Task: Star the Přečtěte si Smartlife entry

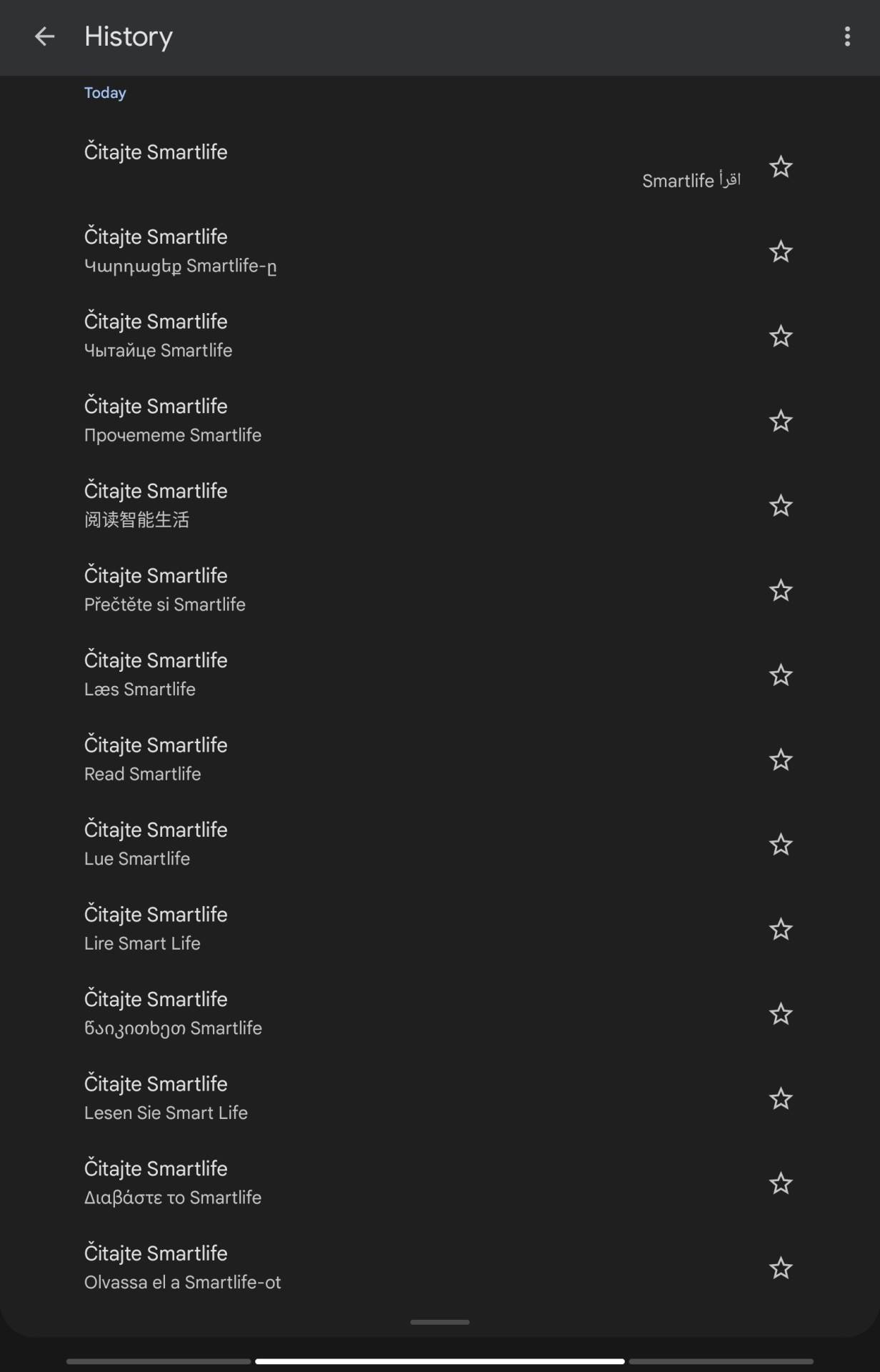Action: (781, 590)
